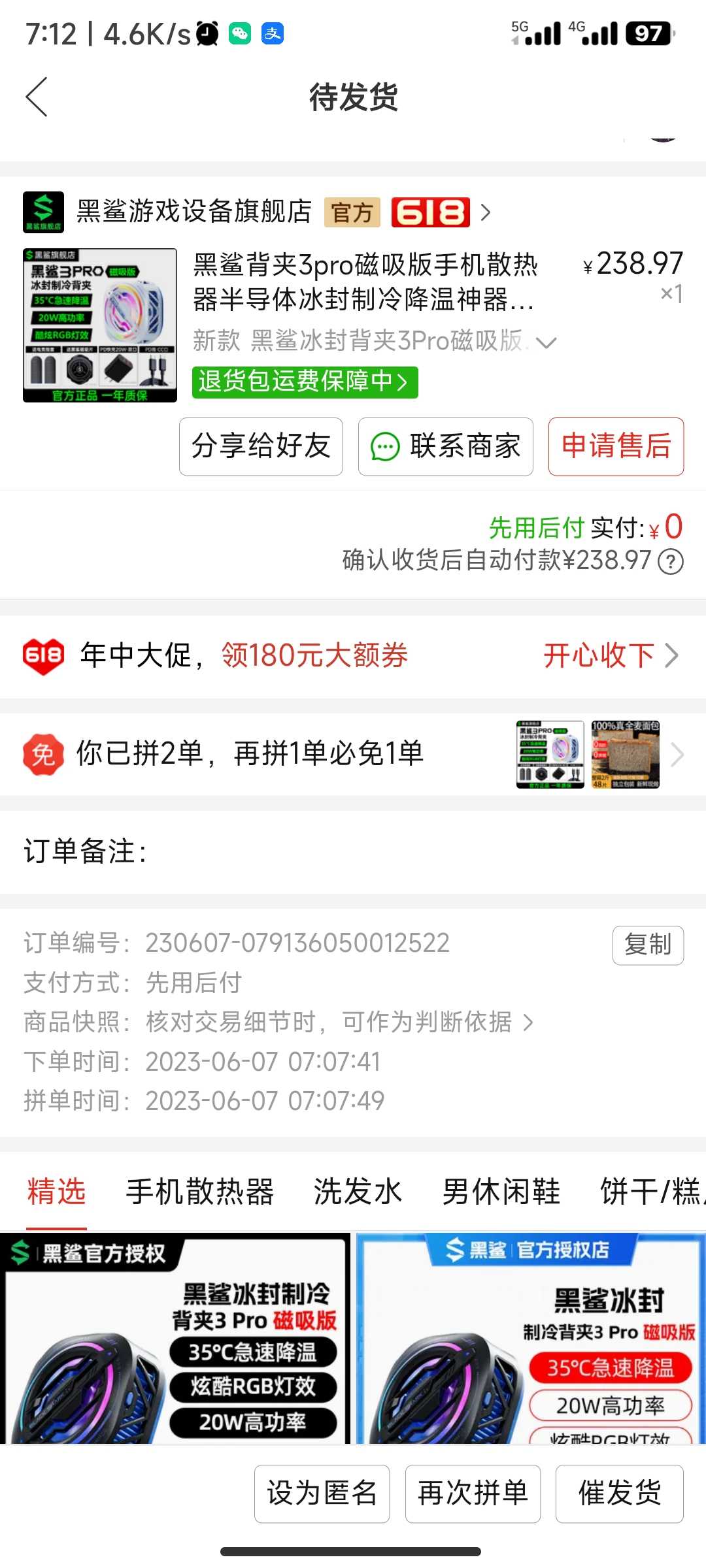Select the 男休闲鞋 tab

pos(501,1192)
